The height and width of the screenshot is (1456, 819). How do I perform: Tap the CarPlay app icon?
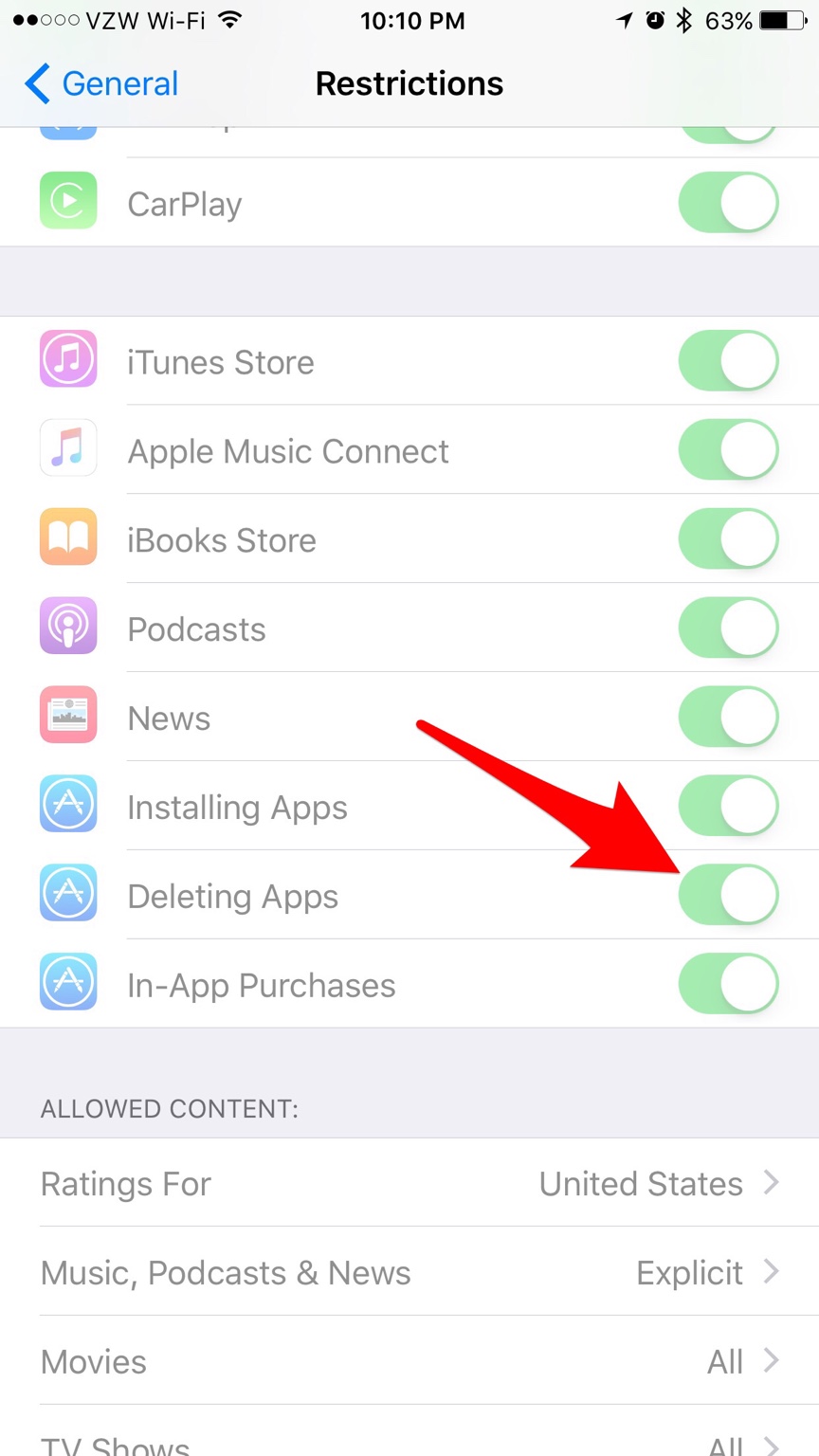coord(67,201)
